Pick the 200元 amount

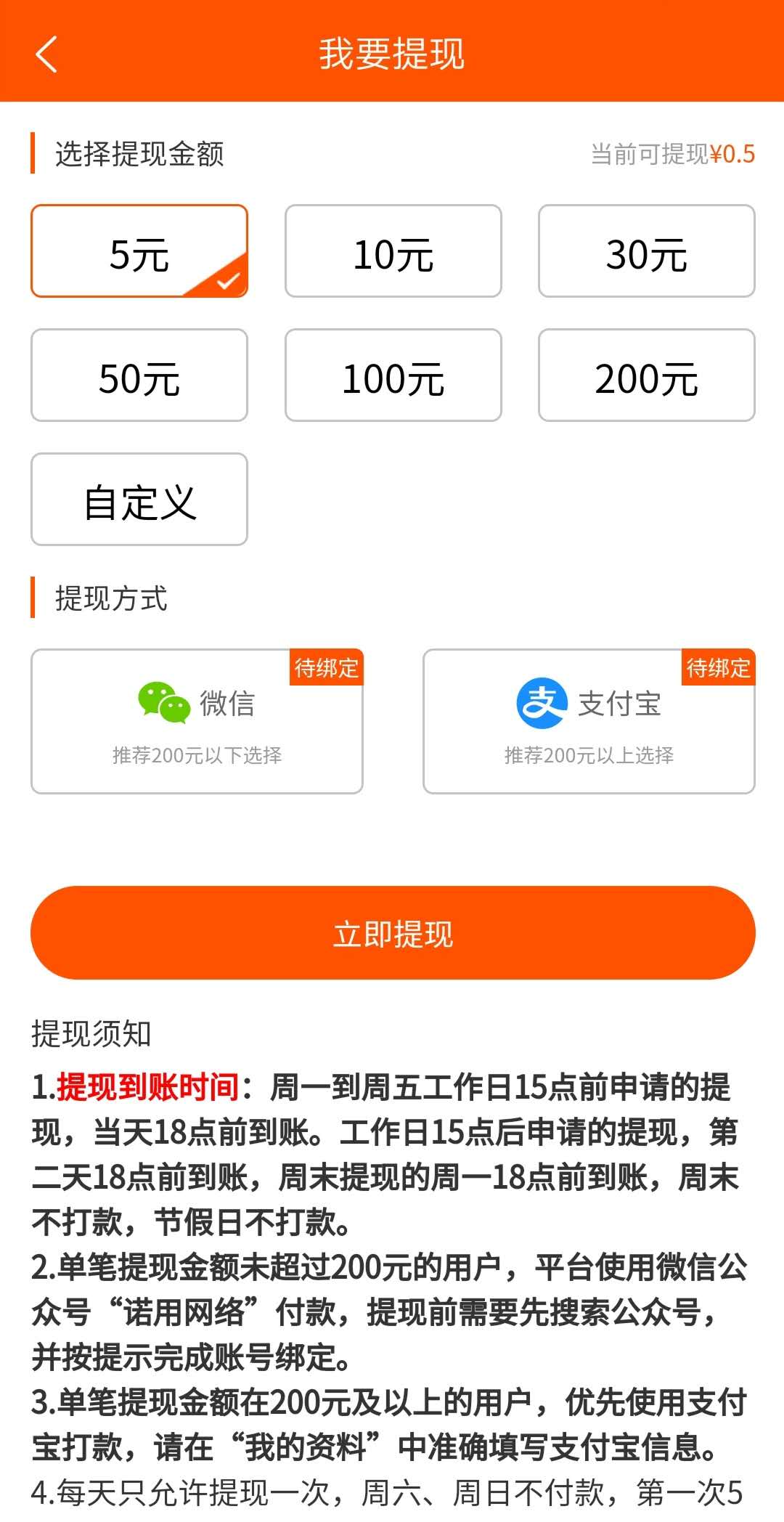pos(647,375)
